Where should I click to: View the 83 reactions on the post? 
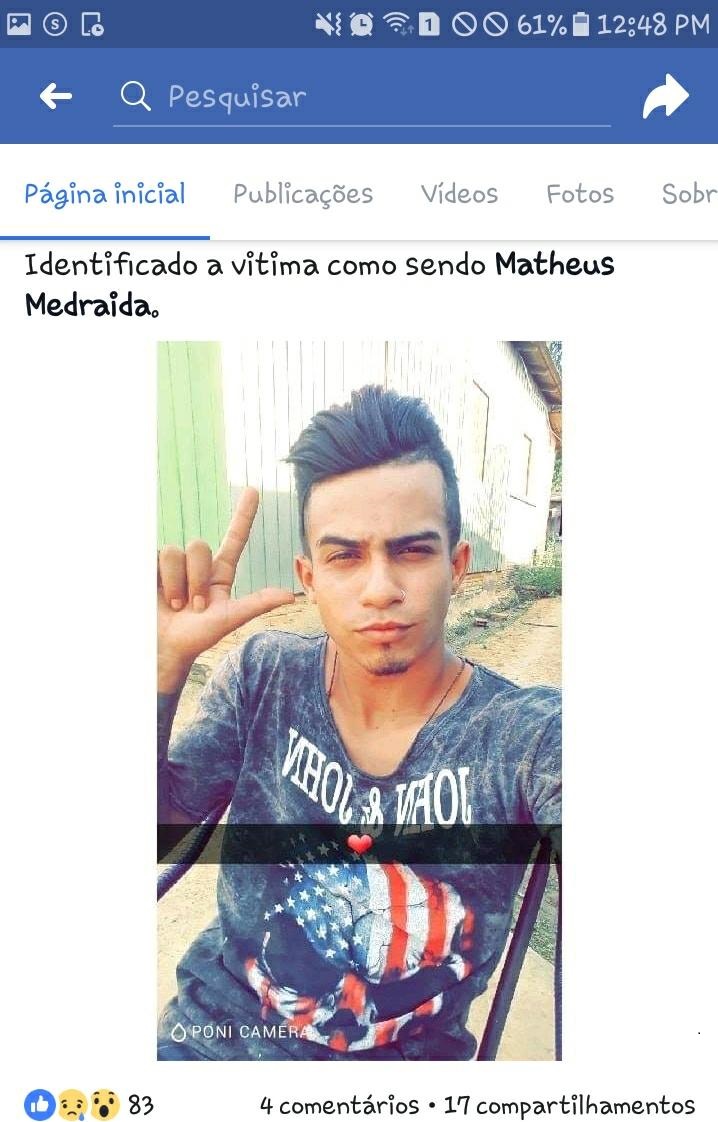click(x=90, y=1105)
